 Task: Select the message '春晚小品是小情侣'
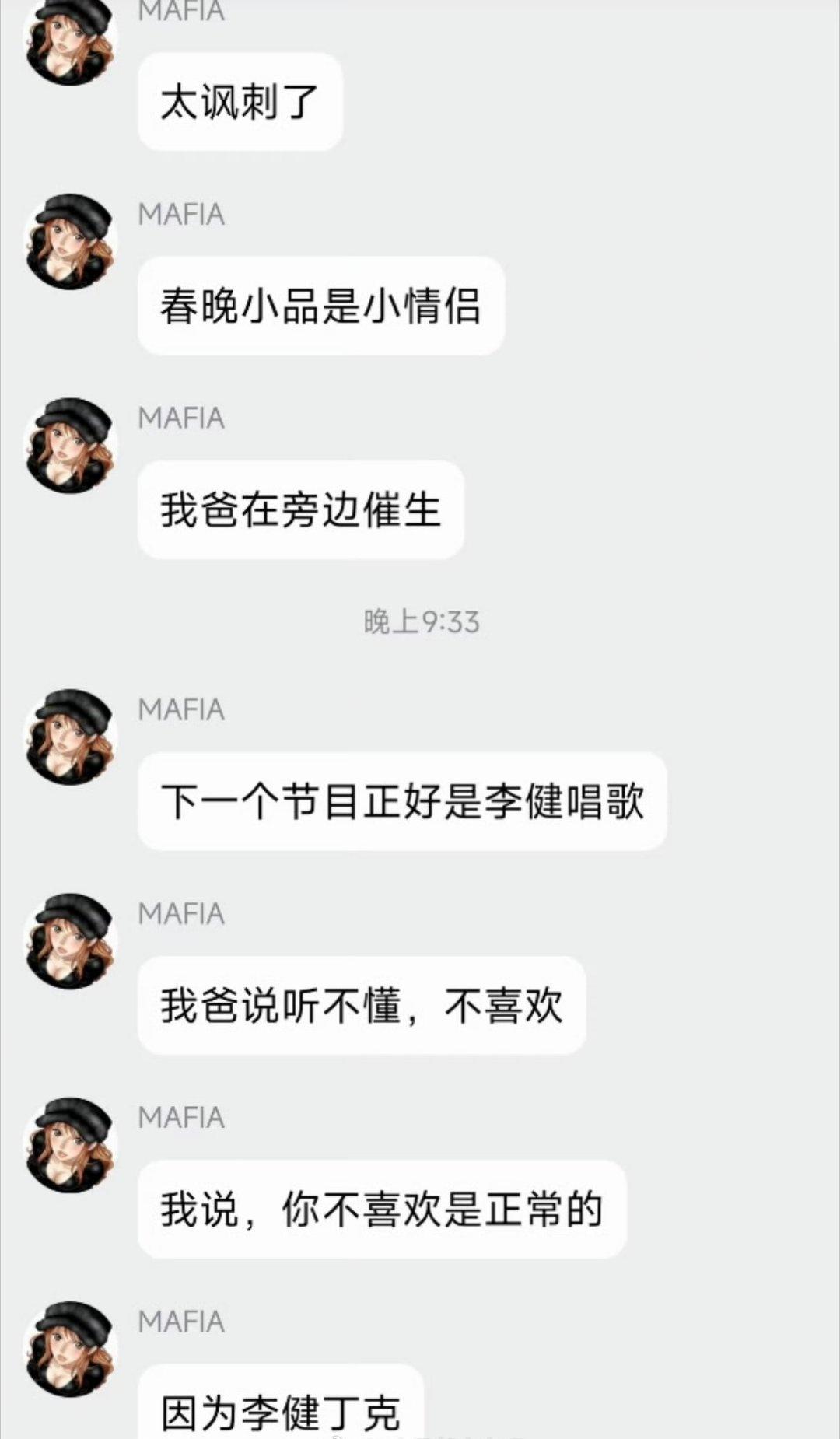[x=321, y=306]
